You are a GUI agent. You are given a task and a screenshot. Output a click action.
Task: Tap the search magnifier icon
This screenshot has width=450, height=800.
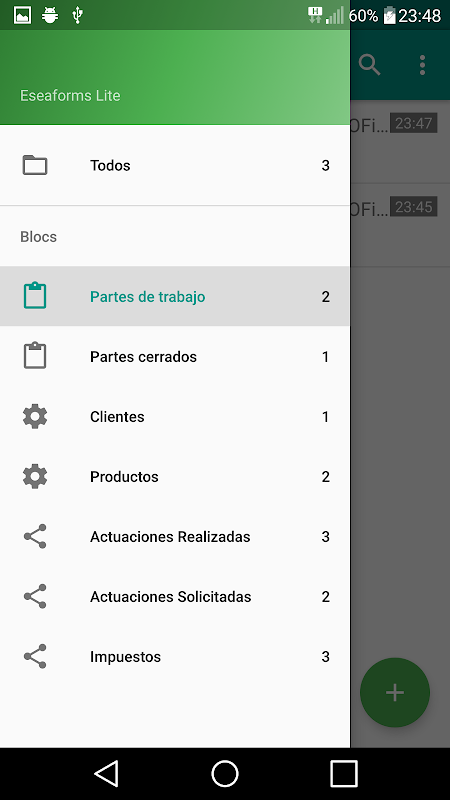[x=369, y=65]
